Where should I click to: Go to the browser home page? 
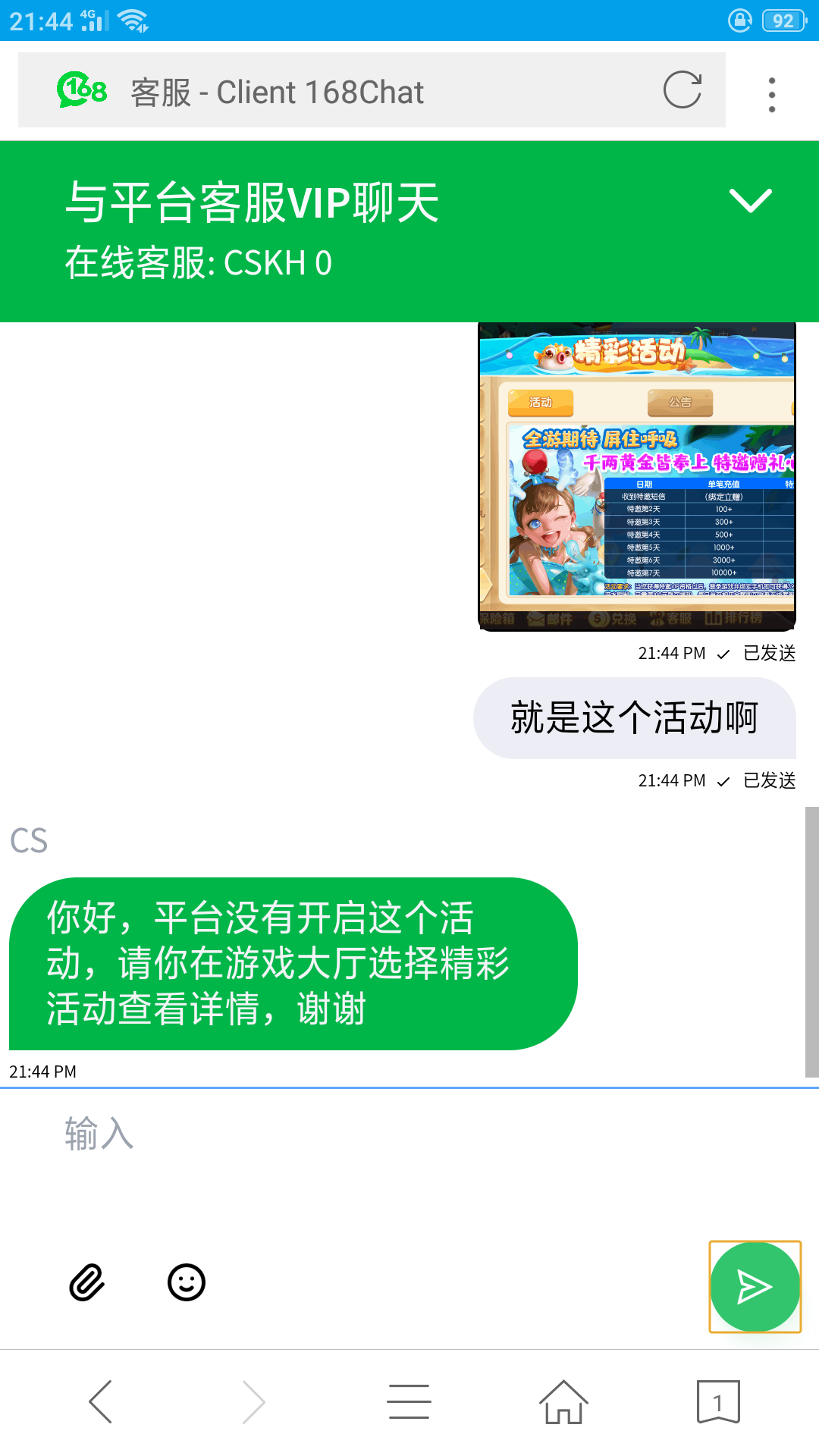[563, 1401]
